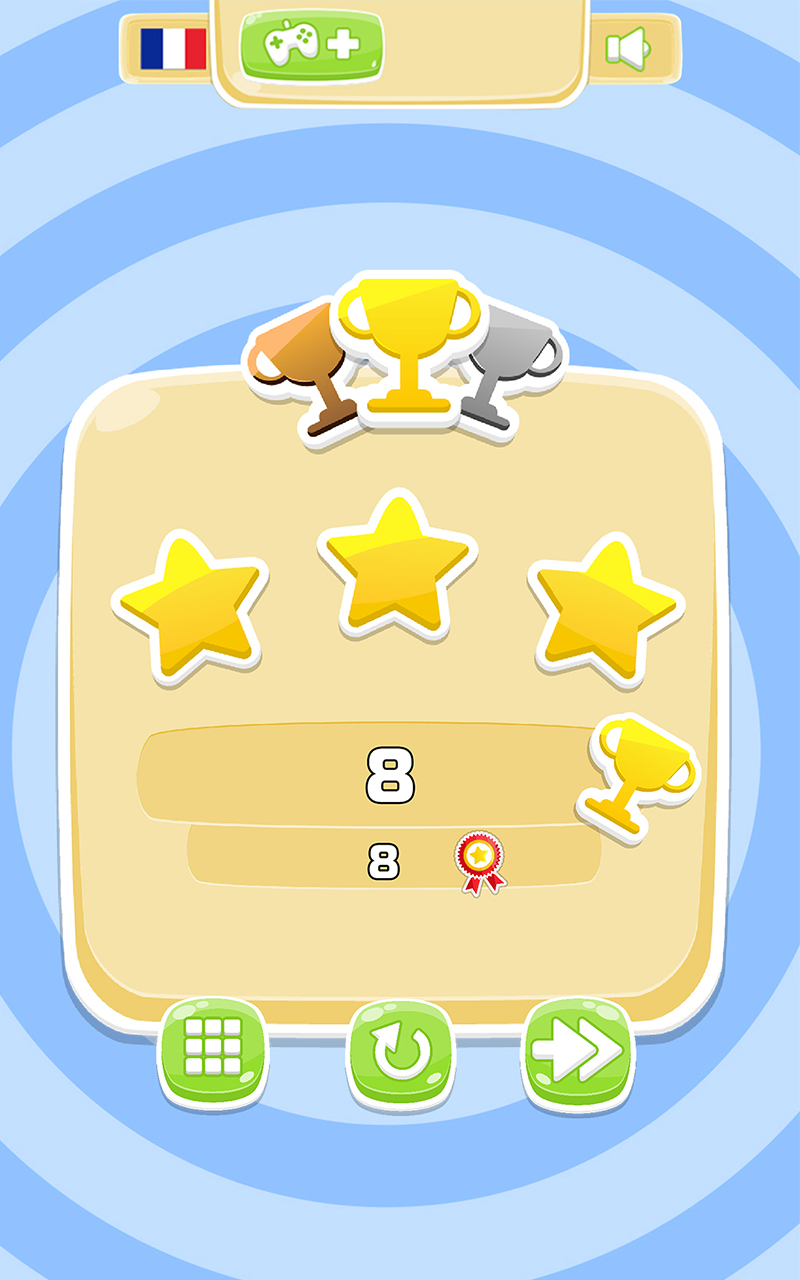Open more games via the gamepad button
Screen dimensions: 800x1280
click(x=311, y=45)
